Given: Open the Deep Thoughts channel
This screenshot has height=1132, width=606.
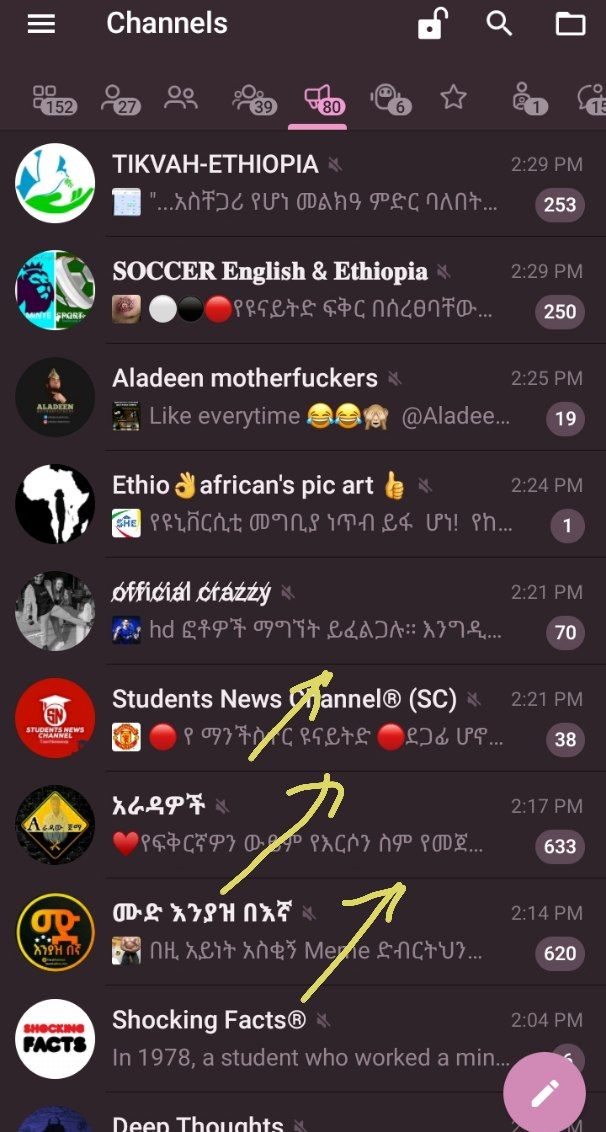Looking at the screenshot, I should pos(303,1113).
